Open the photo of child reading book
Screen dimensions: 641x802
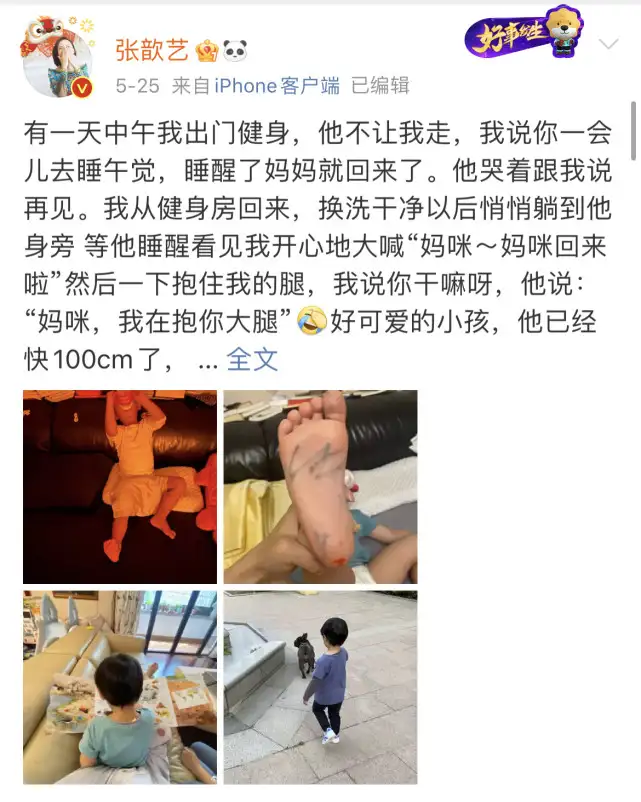tap(120, 687)
